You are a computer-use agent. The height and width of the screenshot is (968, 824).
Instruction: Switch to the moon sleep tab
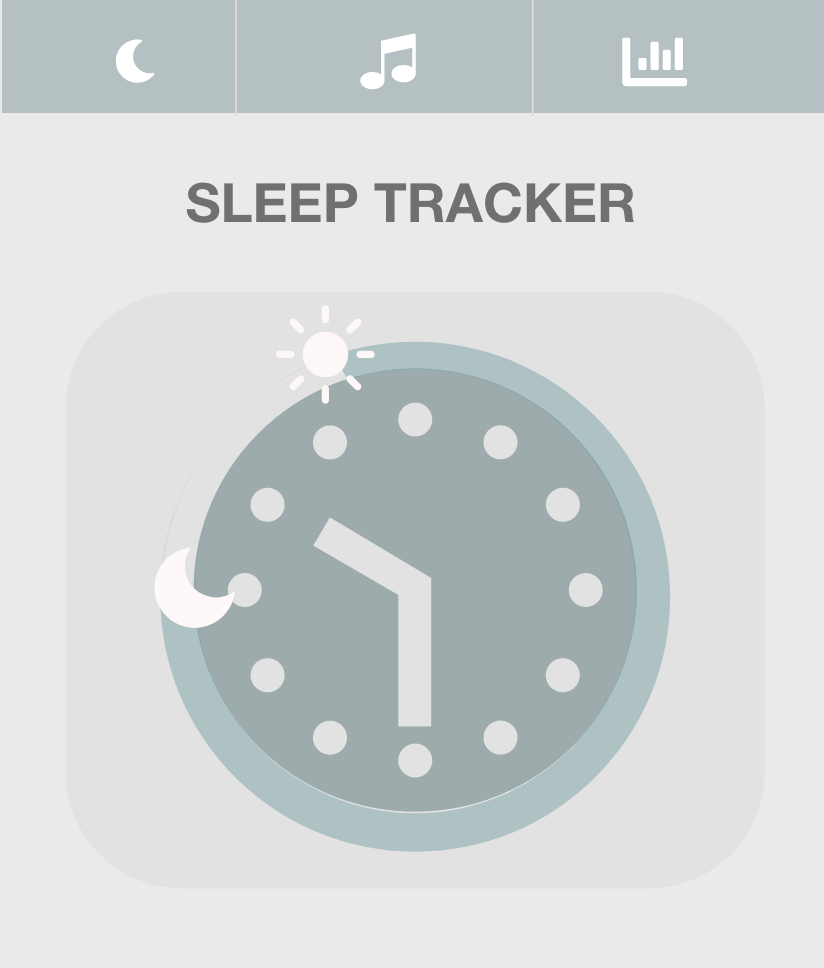coord(135,60)
